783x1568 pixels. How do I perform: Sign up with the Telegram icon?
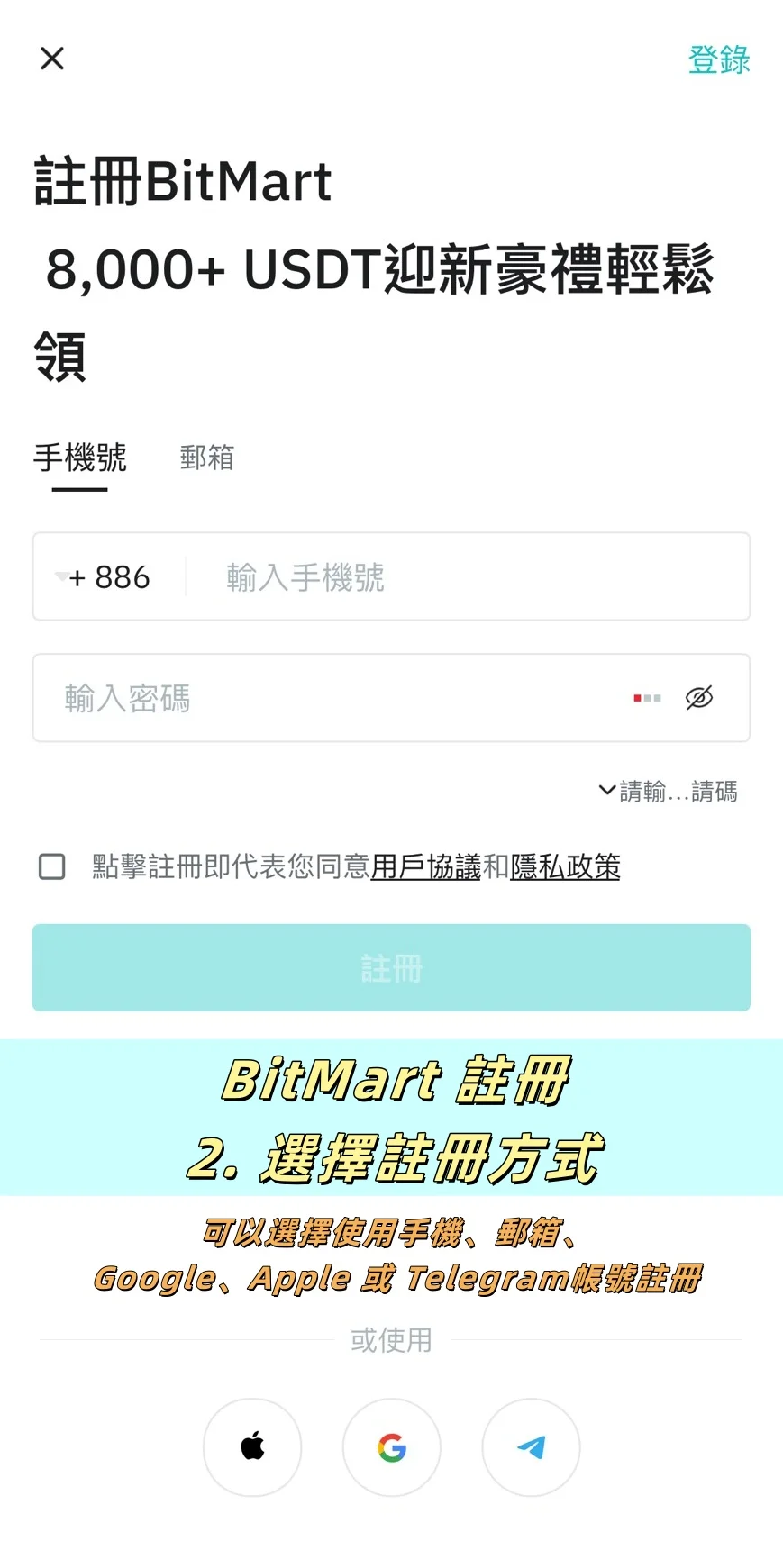tap(531, 1447)
